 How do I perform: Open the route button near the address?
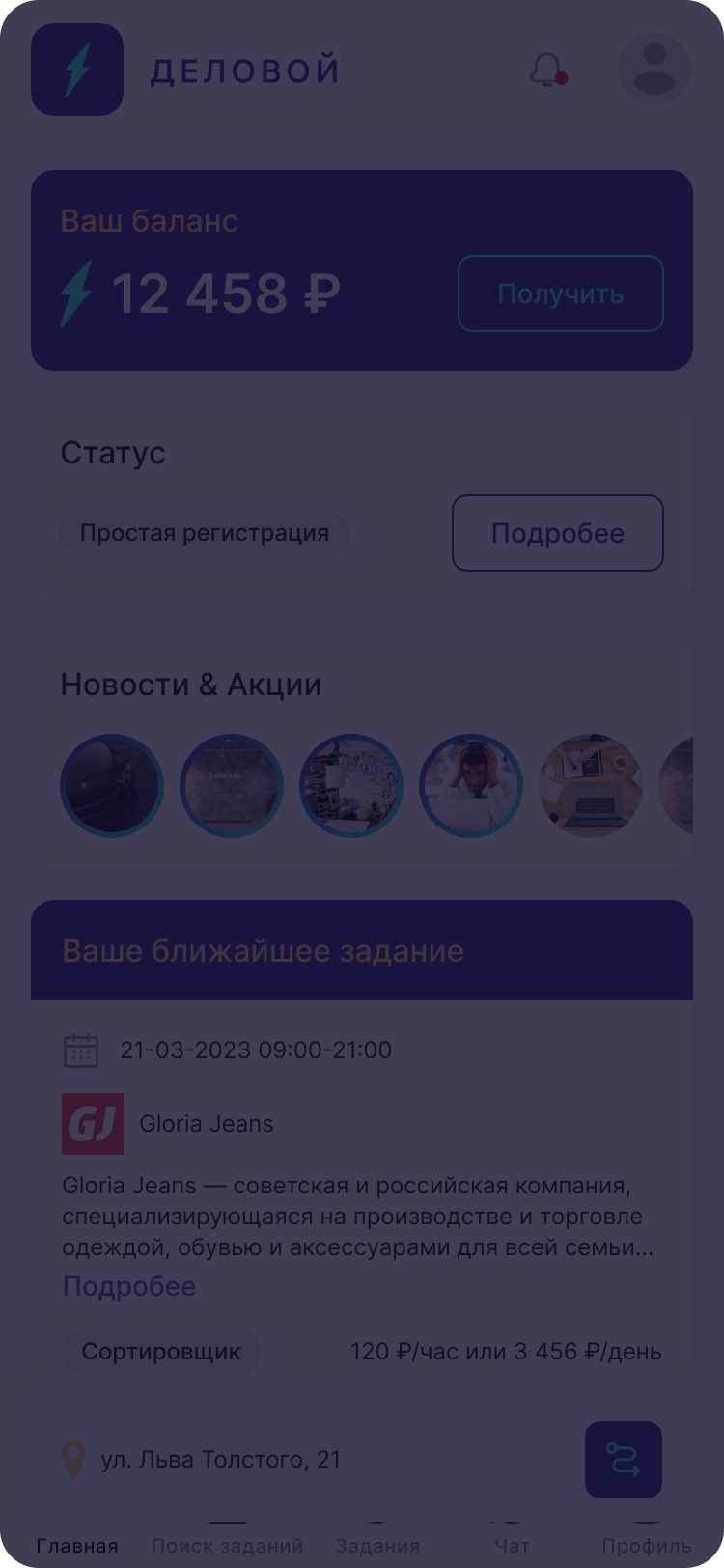click(x=623, y=1459)
